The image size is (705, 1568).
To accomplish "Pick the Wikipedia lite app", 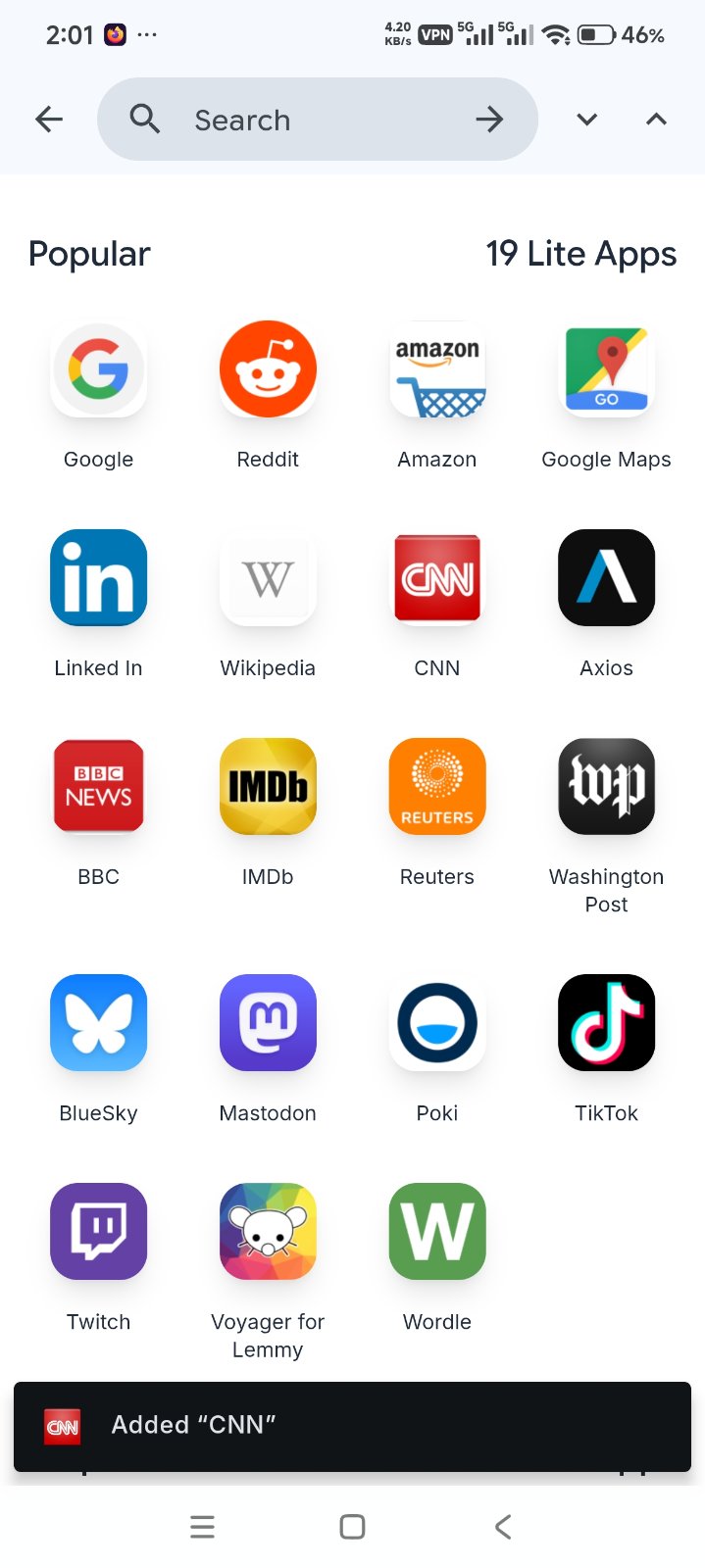I will 268,578.
